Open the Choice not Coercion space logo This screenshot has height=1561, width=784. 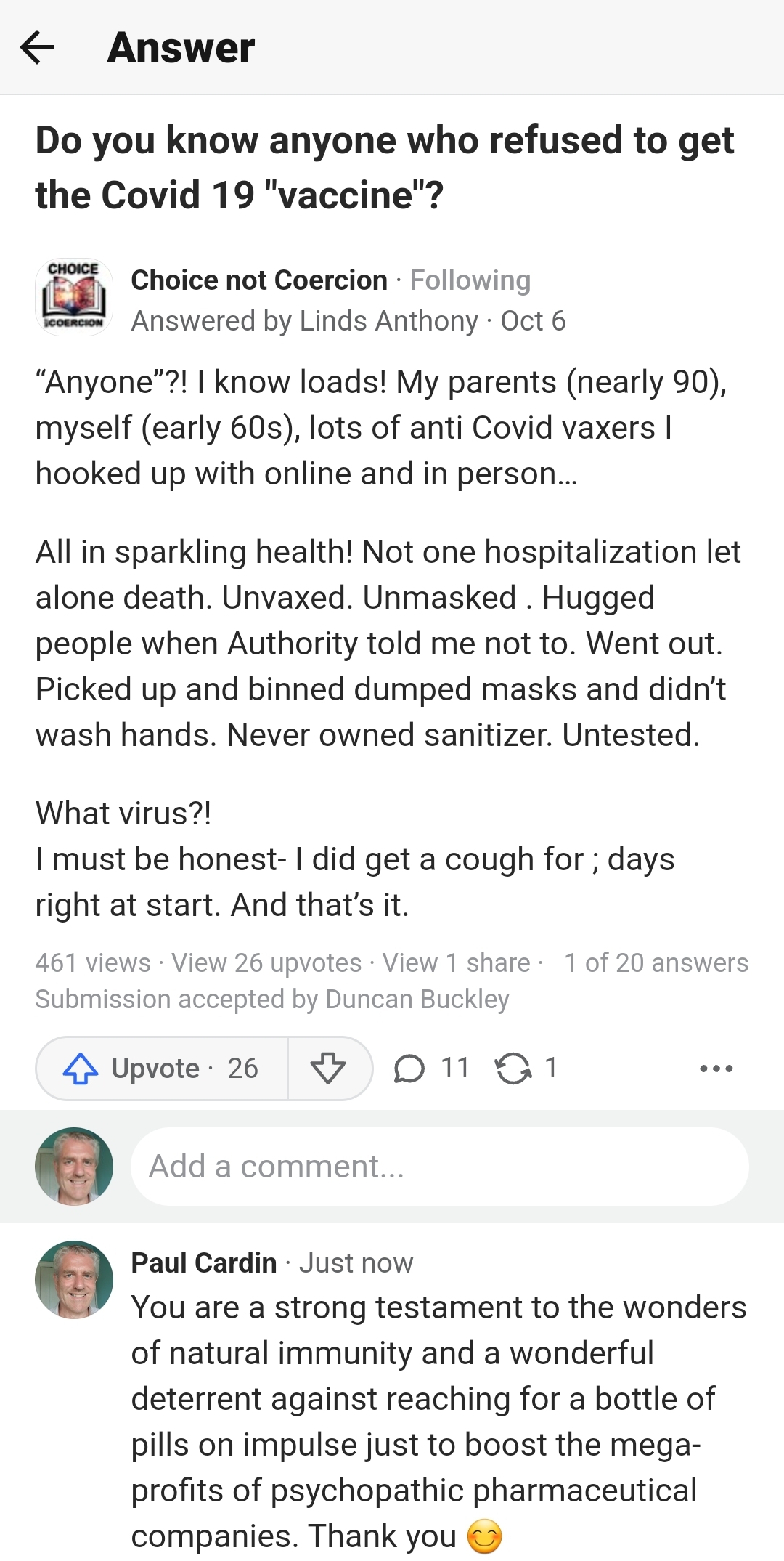[x=74, y=298]
